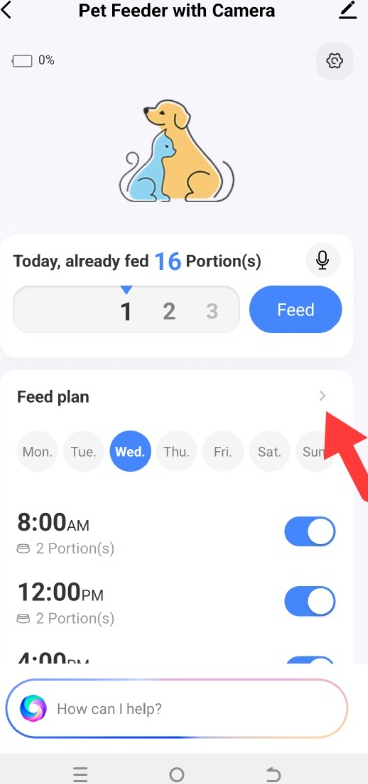Select 2 portions in the picker
368x784 pixels.
(170, 312)
